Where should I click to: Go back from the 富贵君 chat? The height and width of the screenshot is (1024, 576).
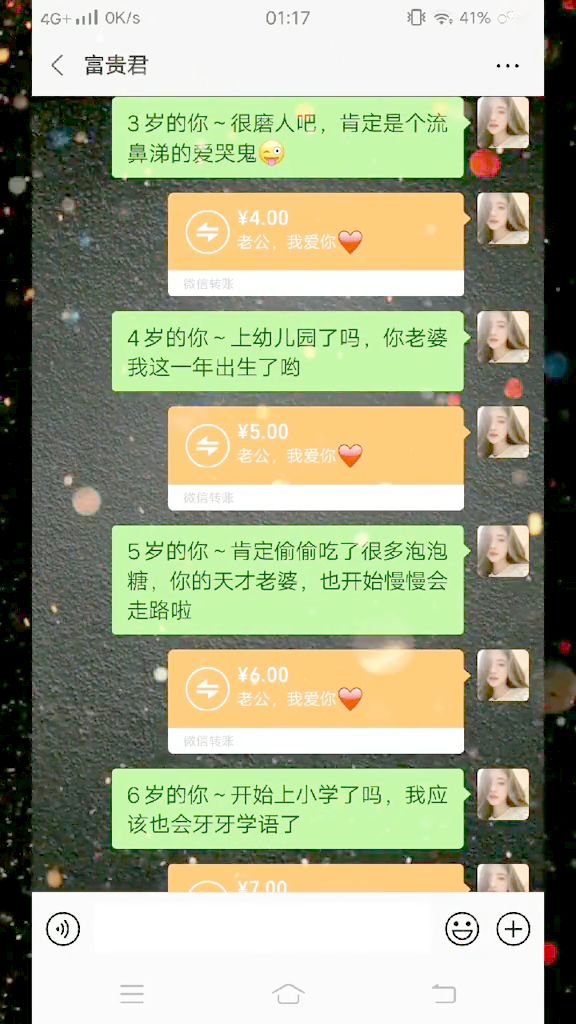click(x=57, y=65)
